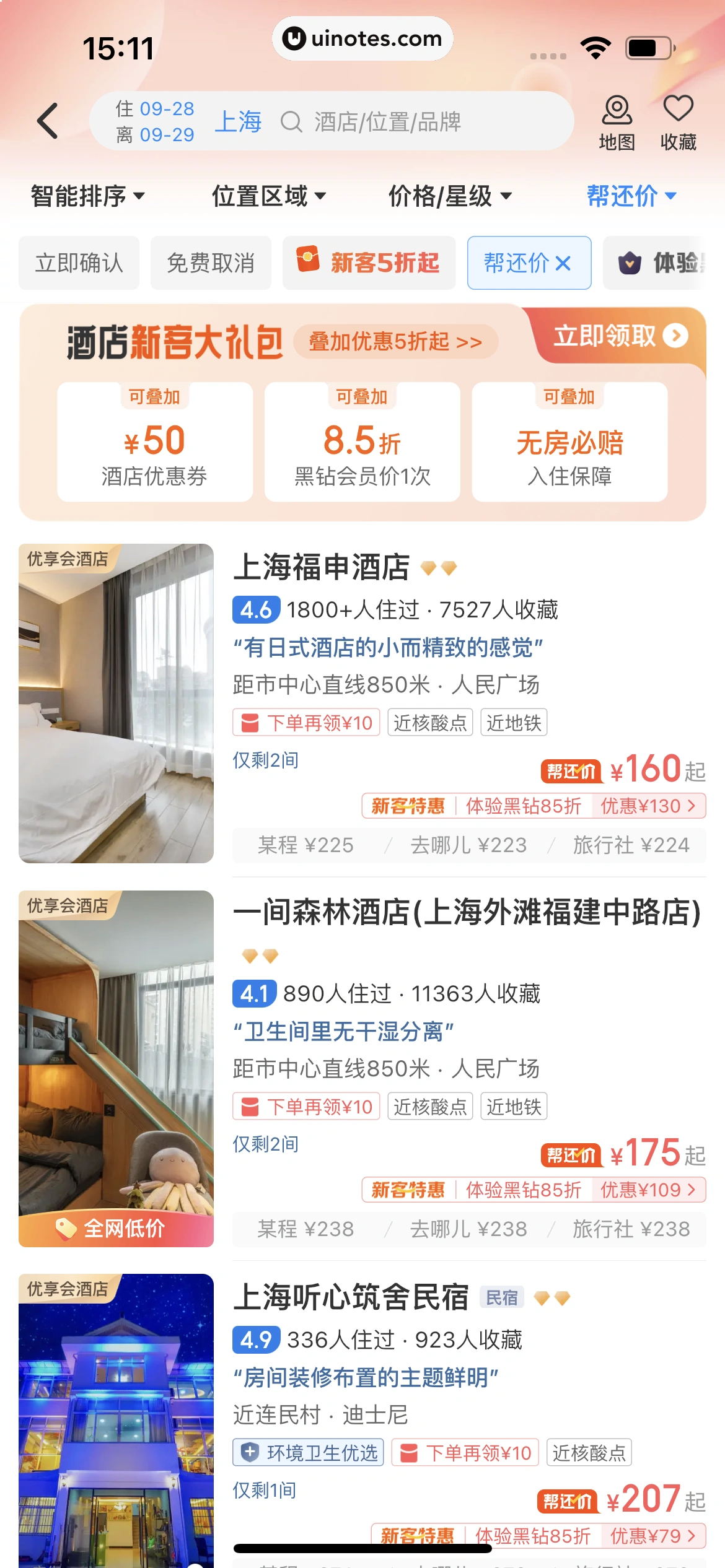
Task: Open the 一间森林酒店 hotel listing
Action: pyautogui.click(x=466, y=912)
